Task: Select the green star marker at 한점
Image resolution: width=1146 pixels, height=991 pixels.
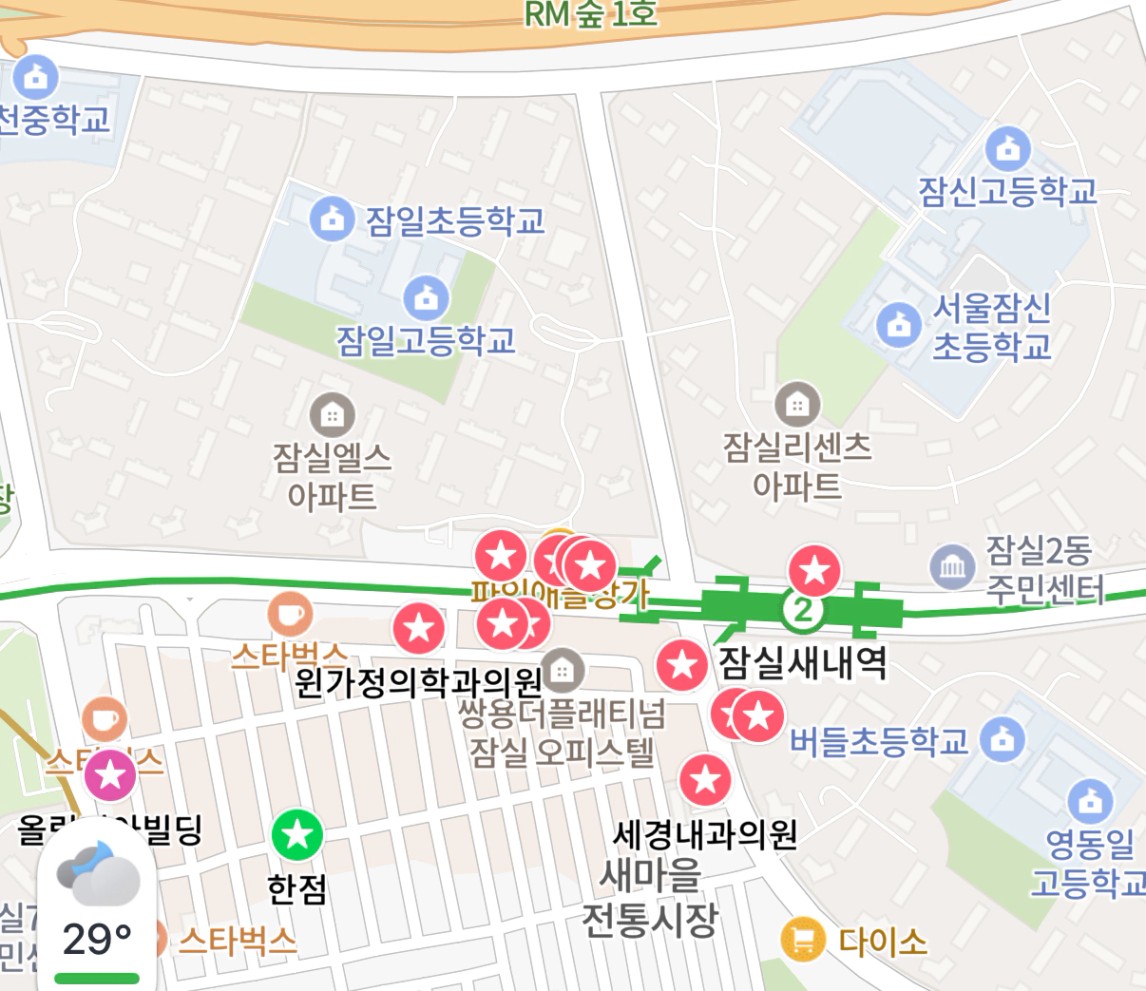Action: pyautogui.click(x=298, y=833)
